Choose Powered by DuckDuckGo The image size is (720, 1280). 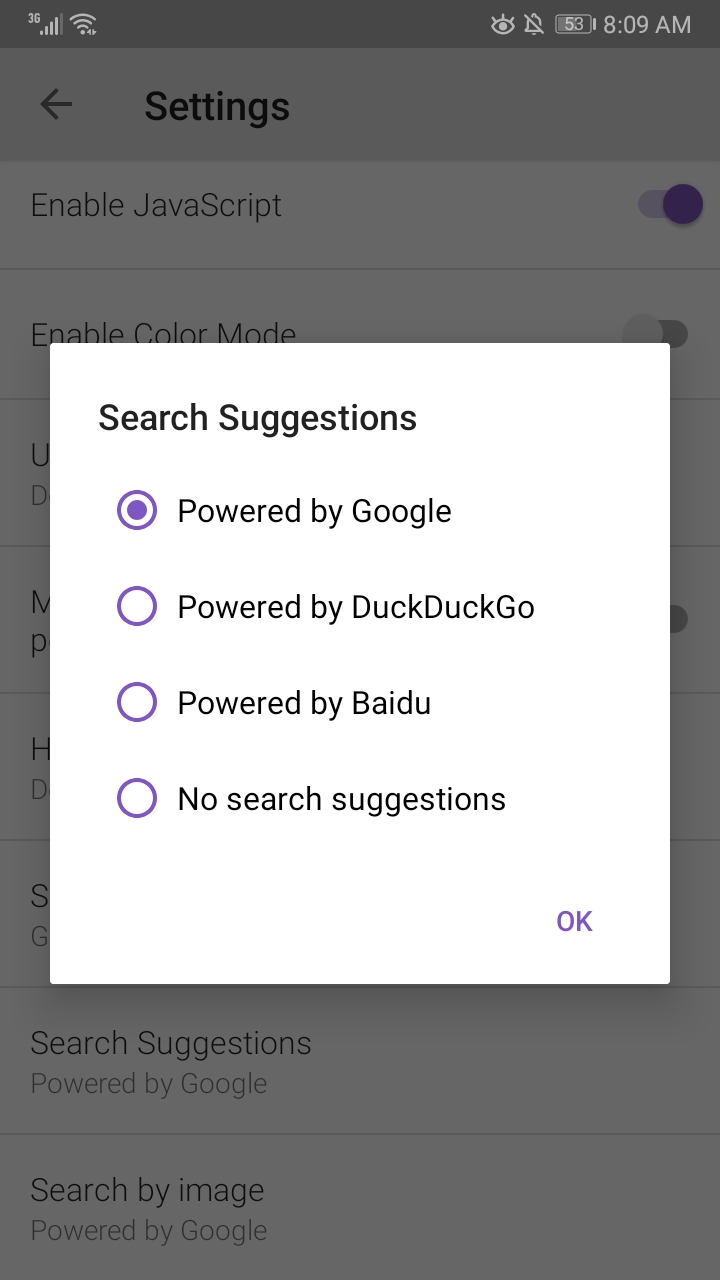point(137,606)
